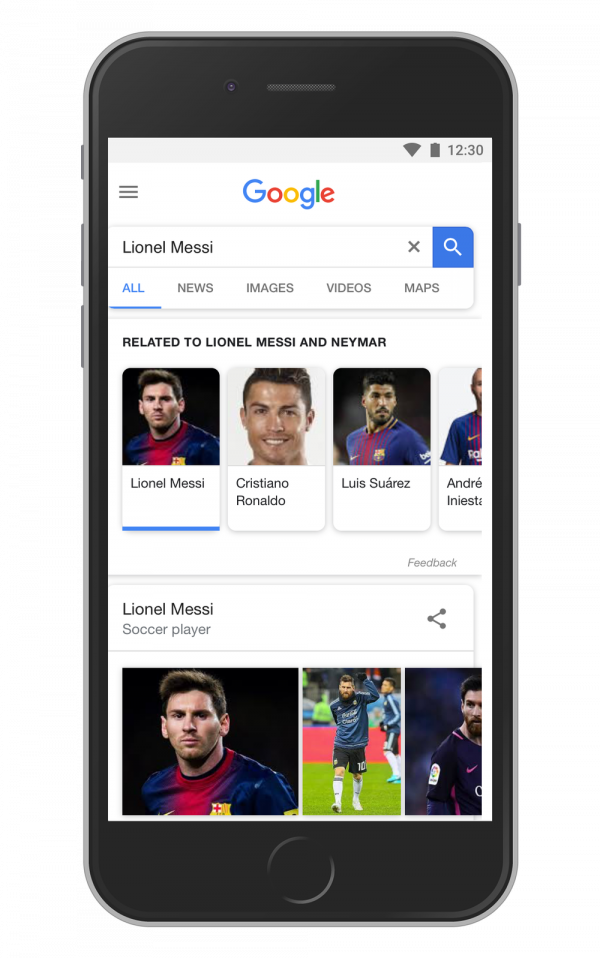
Task: Switch to the Videos tab
Action: pos(348,288)
